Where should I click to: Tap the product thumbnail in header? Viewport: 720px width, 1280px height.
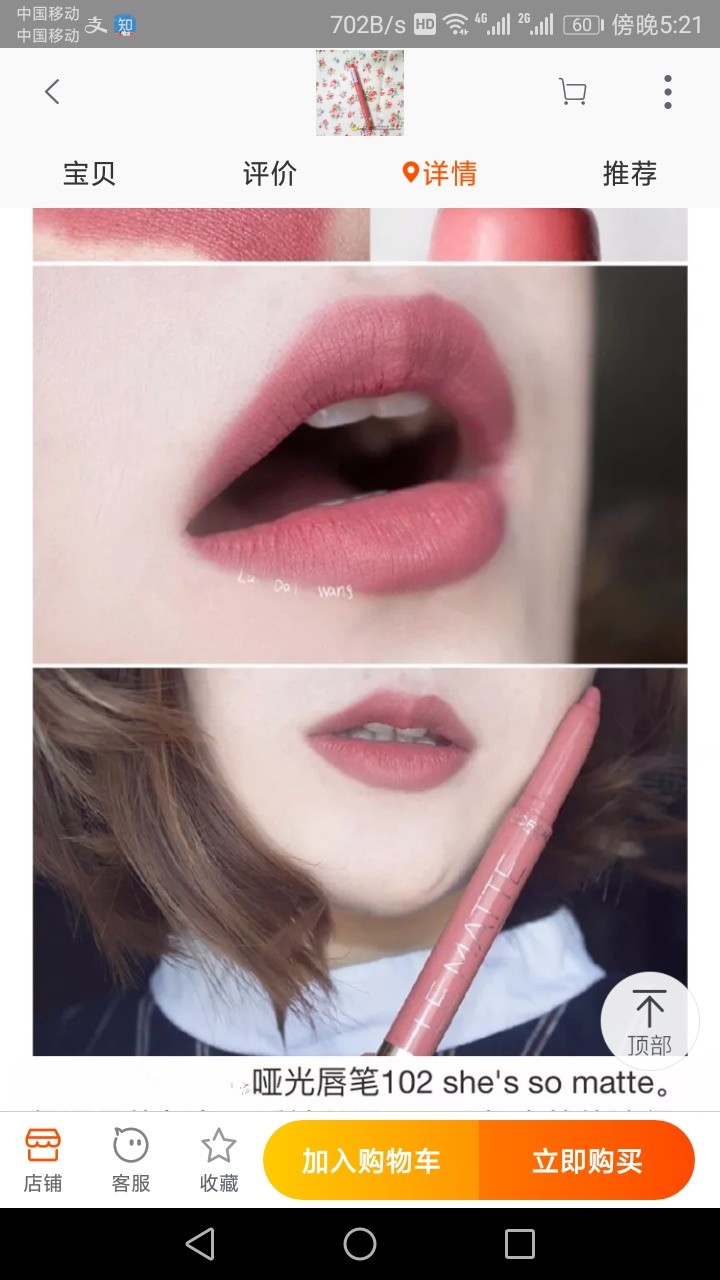[x=360, y=92]
